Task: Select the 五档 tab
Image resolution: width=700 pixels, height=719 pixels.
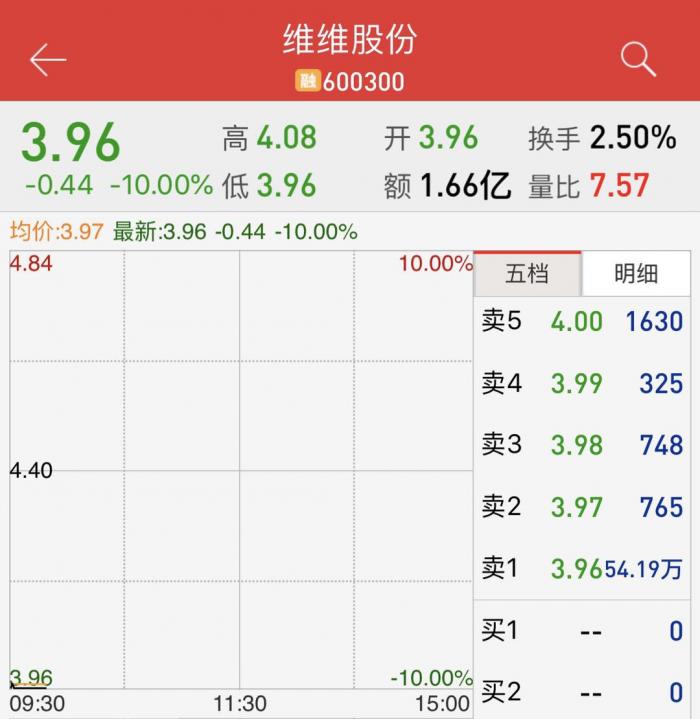Action: 527,274
